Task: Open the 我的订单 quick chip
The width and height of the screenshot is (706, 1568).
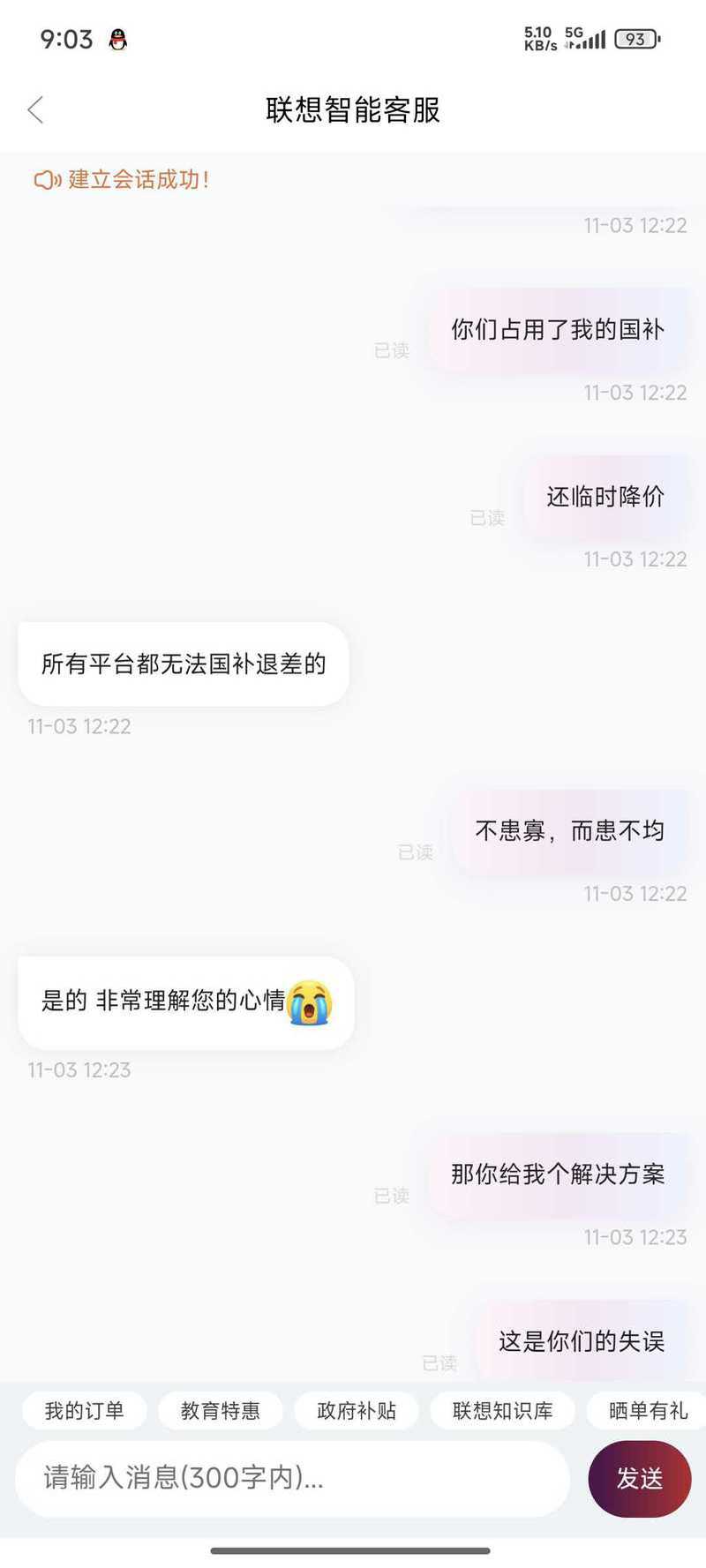Action: [x=85, y=1410]
